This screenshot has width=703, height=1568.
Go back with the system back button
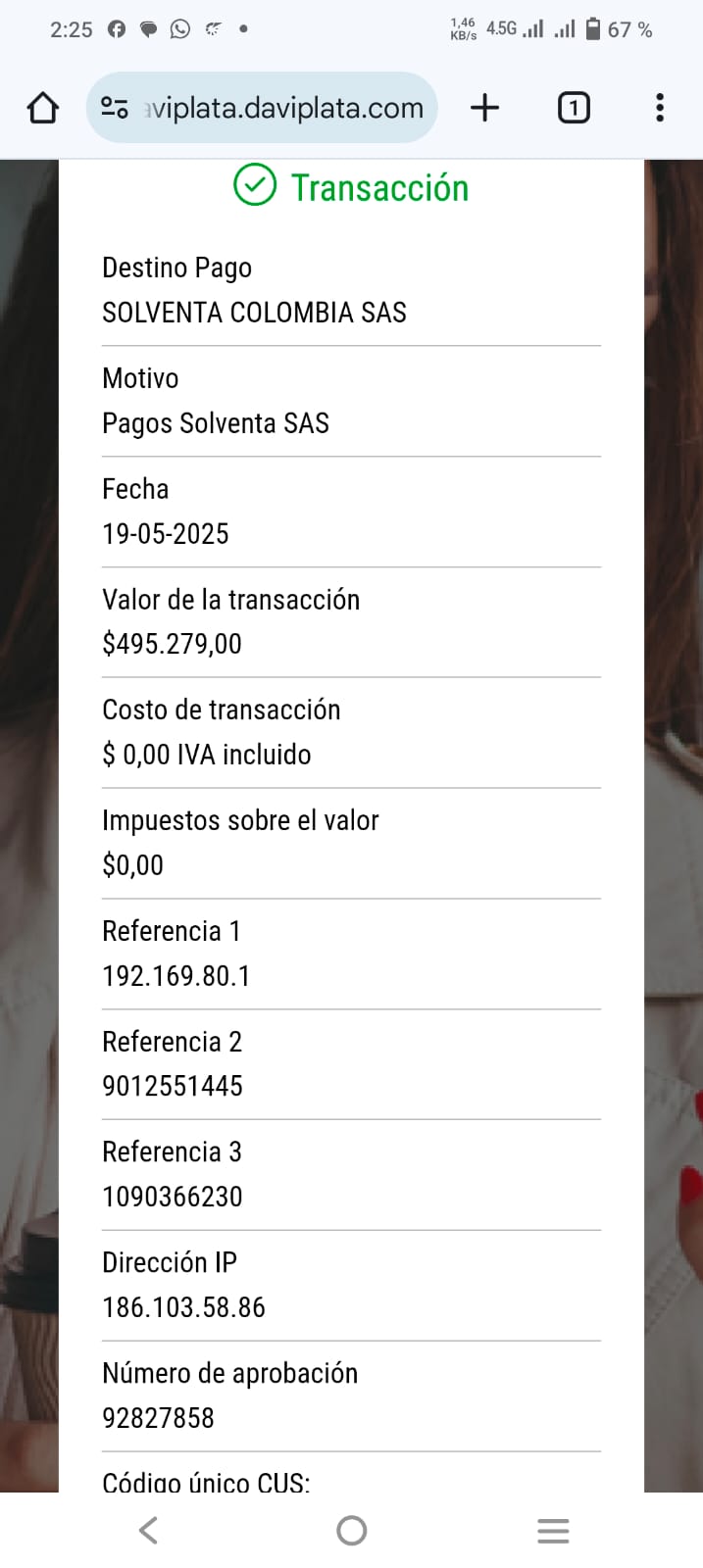(x=148, y=1530)
